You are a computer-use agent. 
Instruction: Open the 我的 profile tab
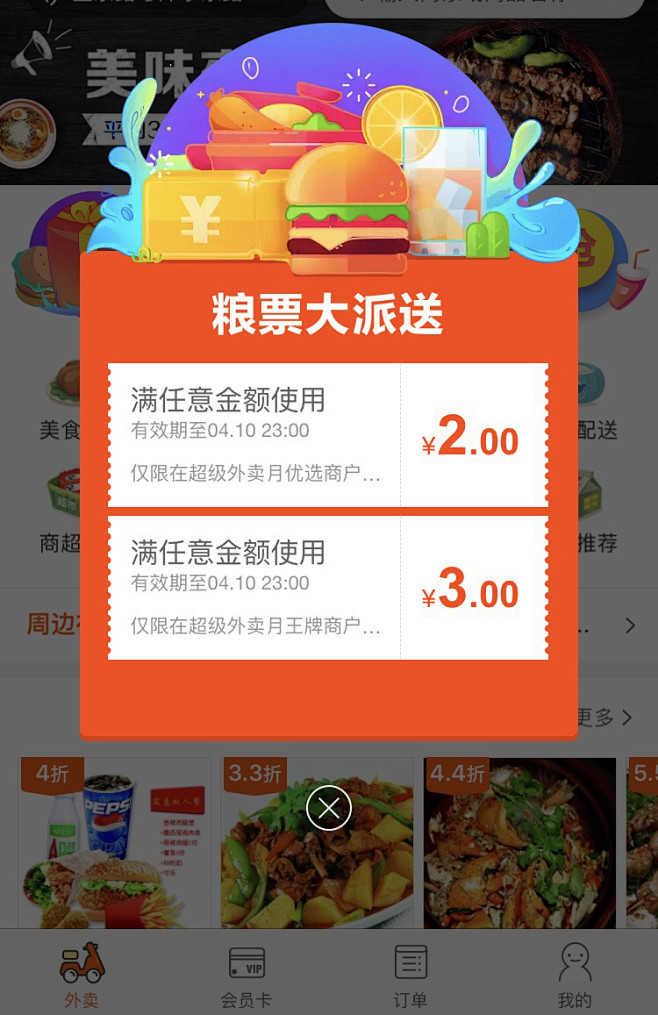575,974
